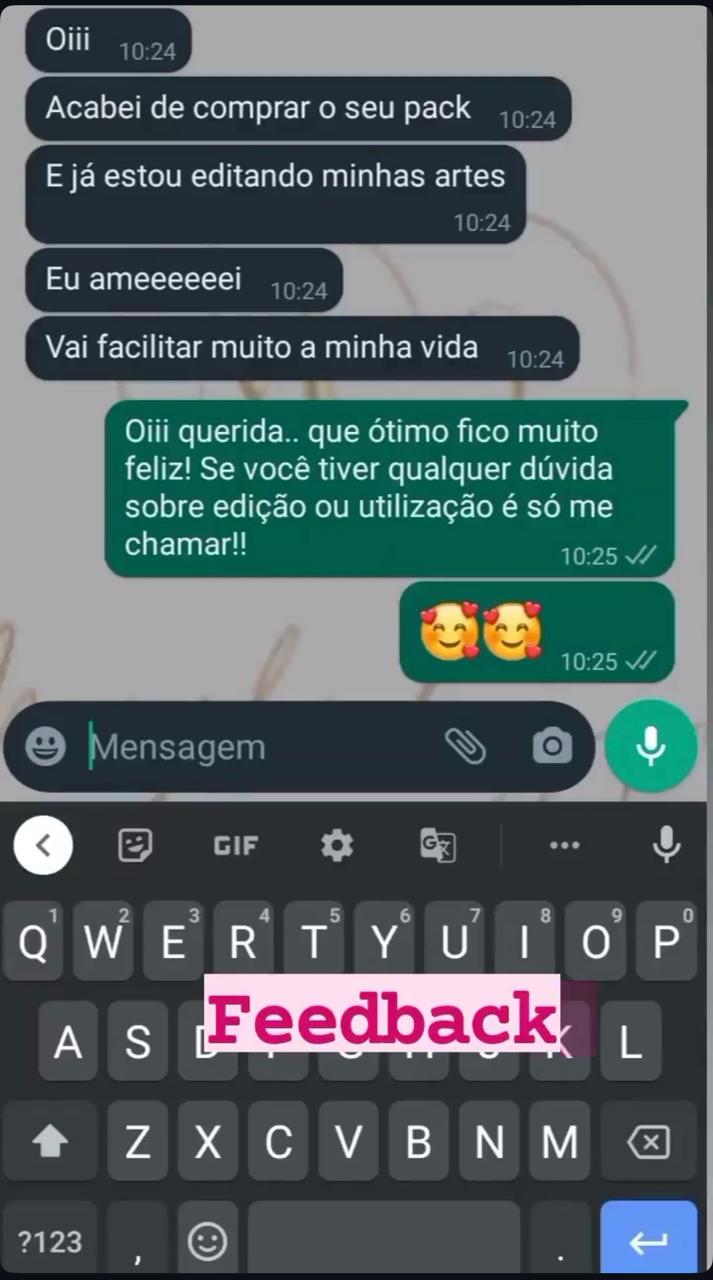The width and height of the screenshot is (713, 1280).
Task: Show more keyboard toolbar options
Action: [564, 846]
